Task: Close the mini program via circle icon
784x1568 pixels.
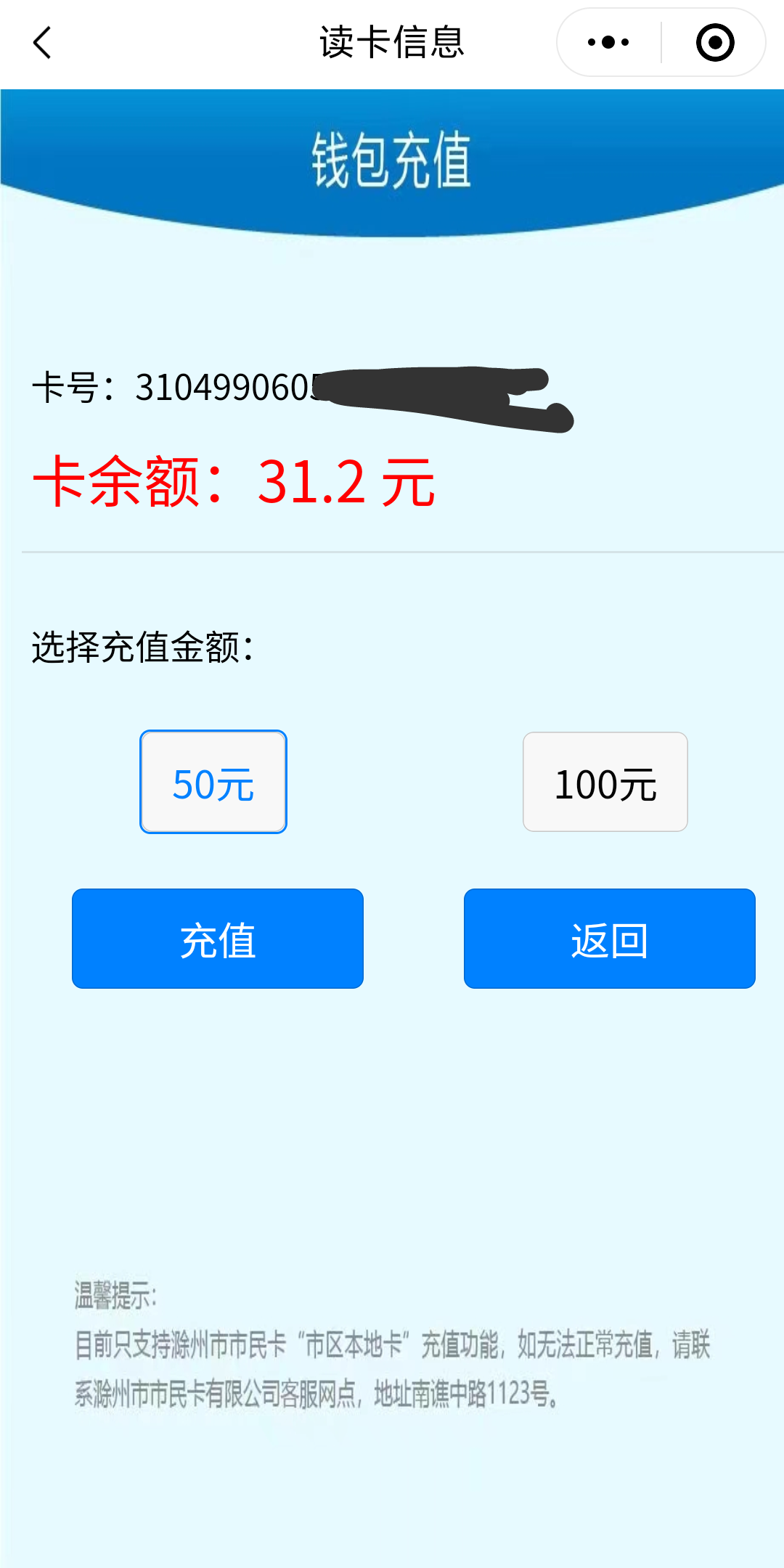Action: (x=714, y=43)
